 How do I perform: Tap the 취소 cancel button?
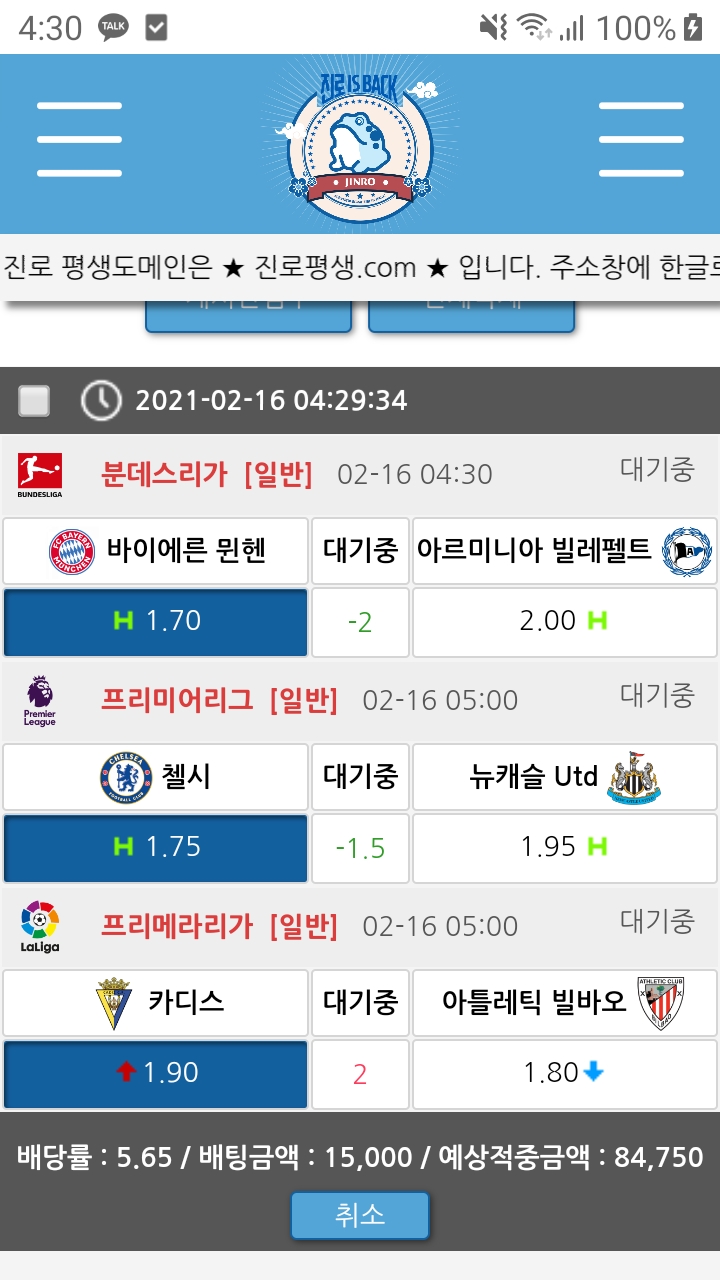[360, 1216]
